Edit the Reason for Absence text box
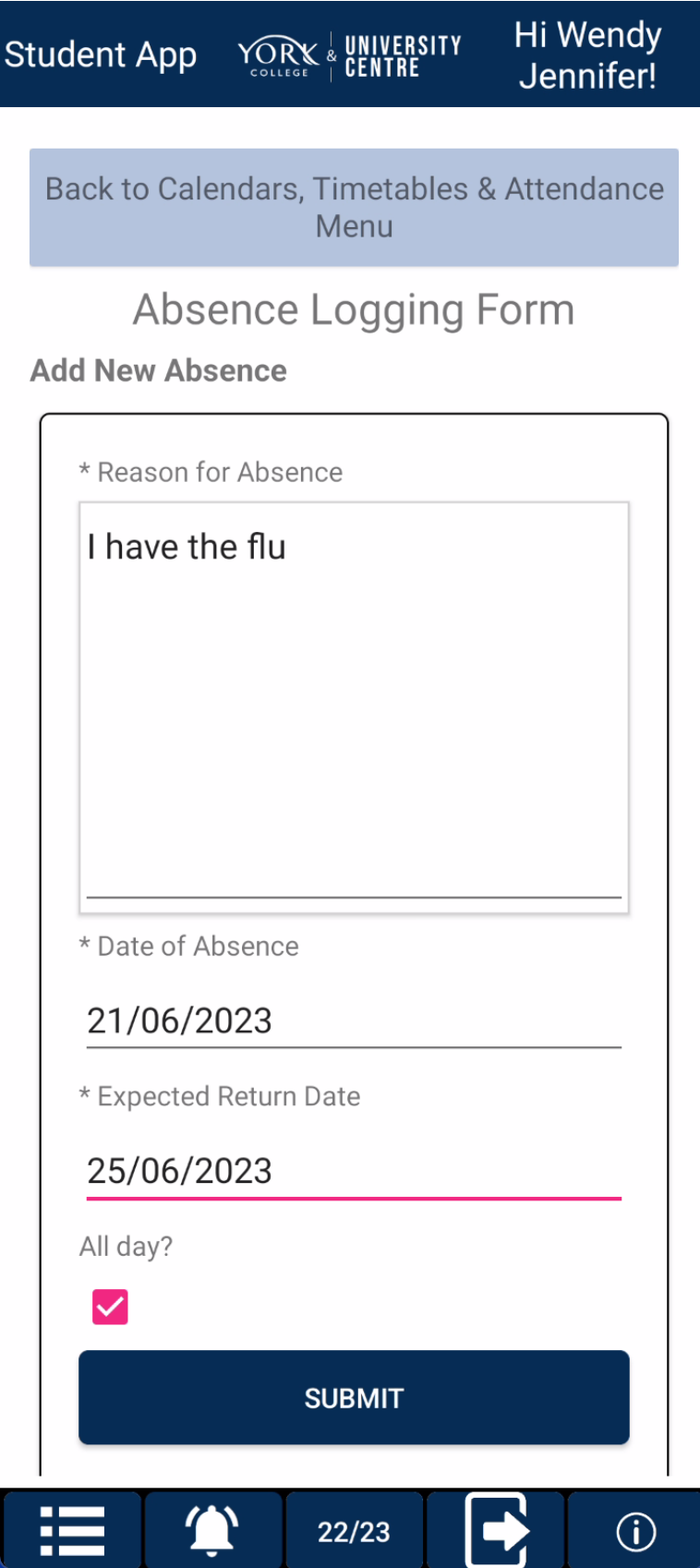Screen dimensions: 700x1568 [x=354, y=708]
